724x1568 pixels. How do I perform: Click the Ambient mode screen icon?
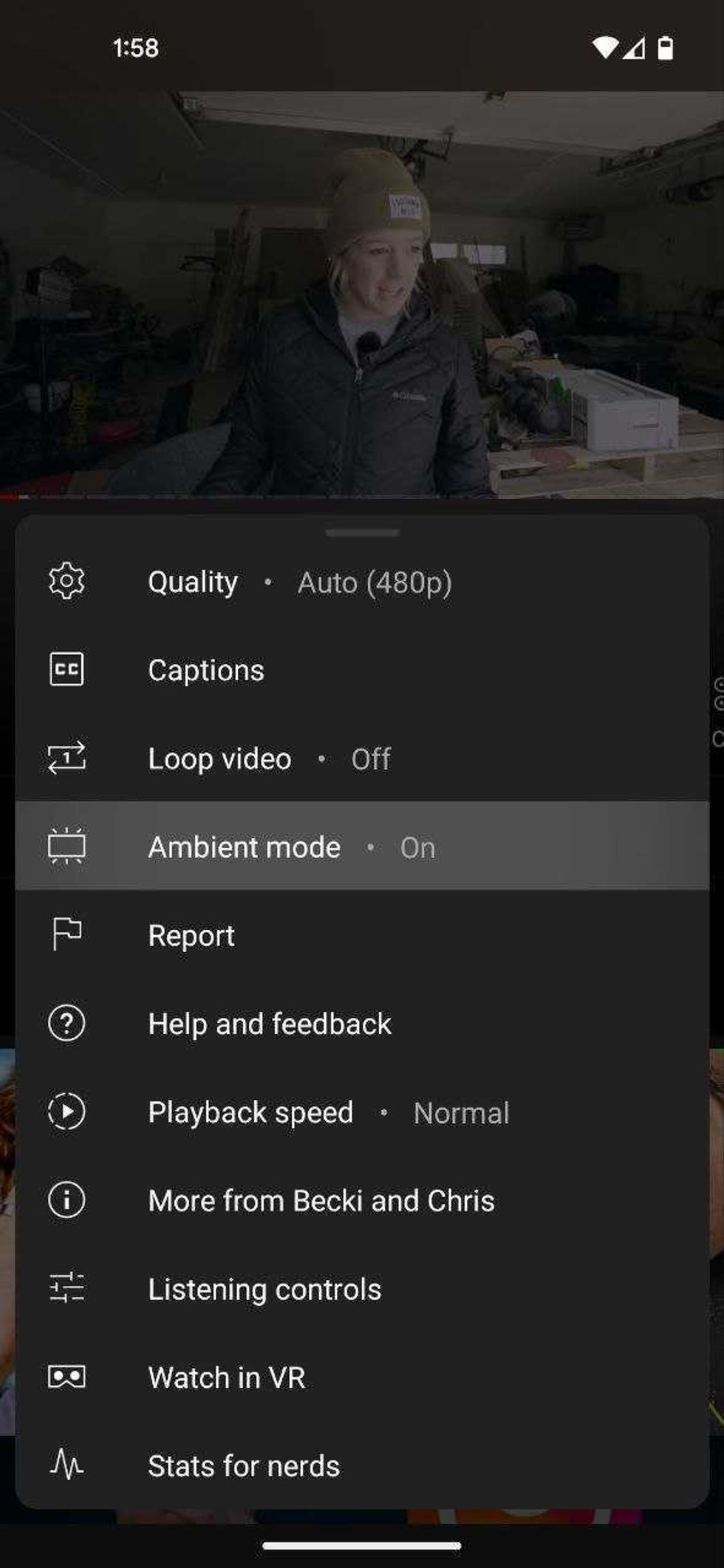pos(66,847)
